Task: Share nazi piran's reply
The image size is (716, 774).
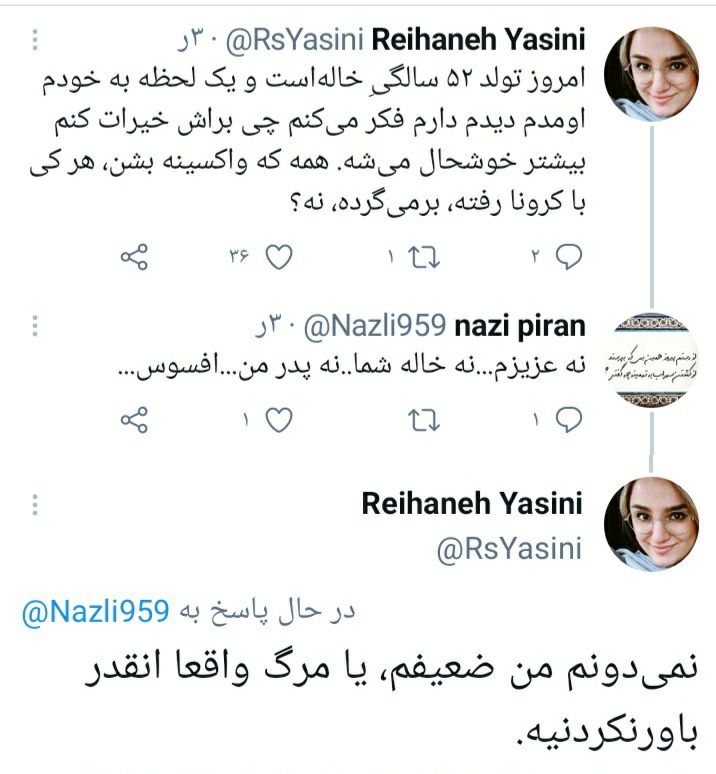Action: [134, 420]
